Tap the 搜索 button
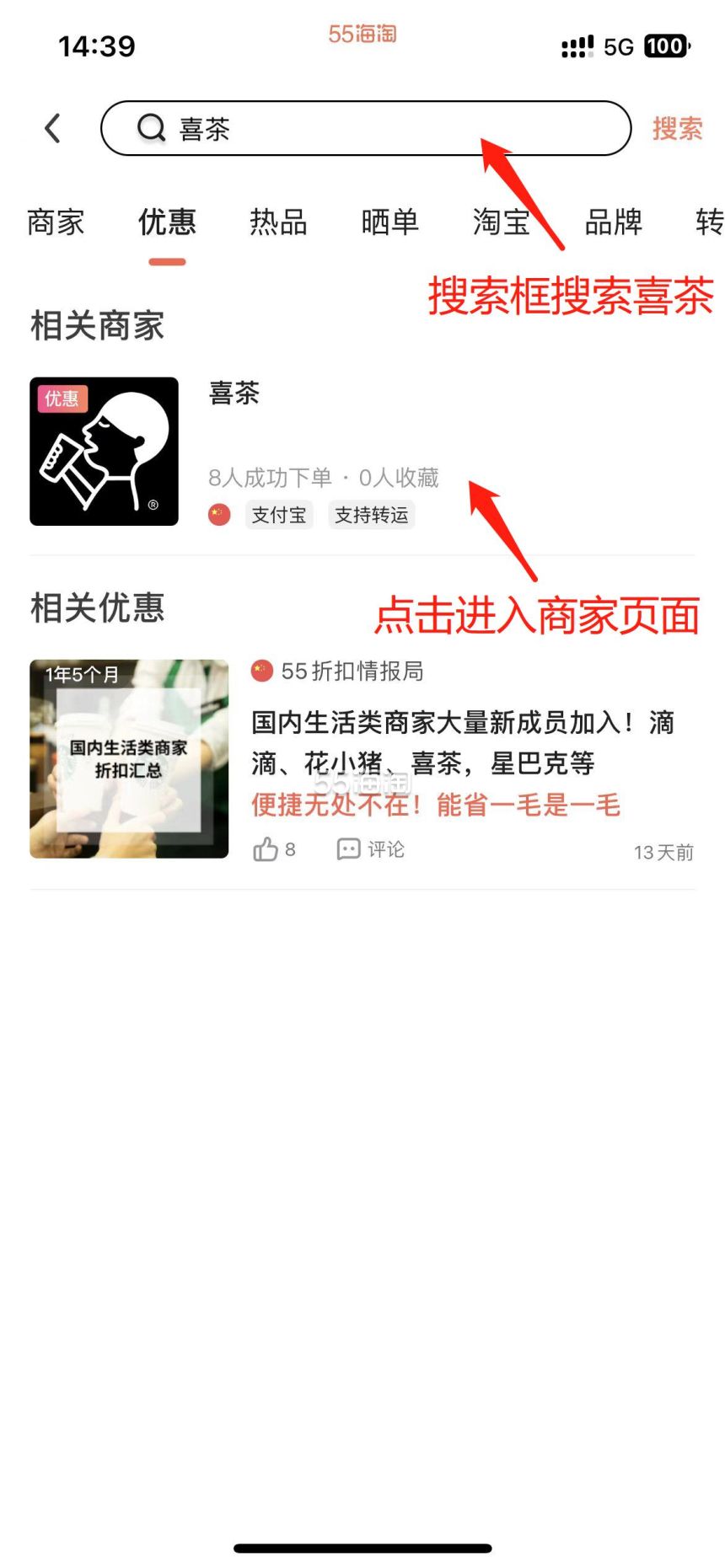 (x=677, y=128)
